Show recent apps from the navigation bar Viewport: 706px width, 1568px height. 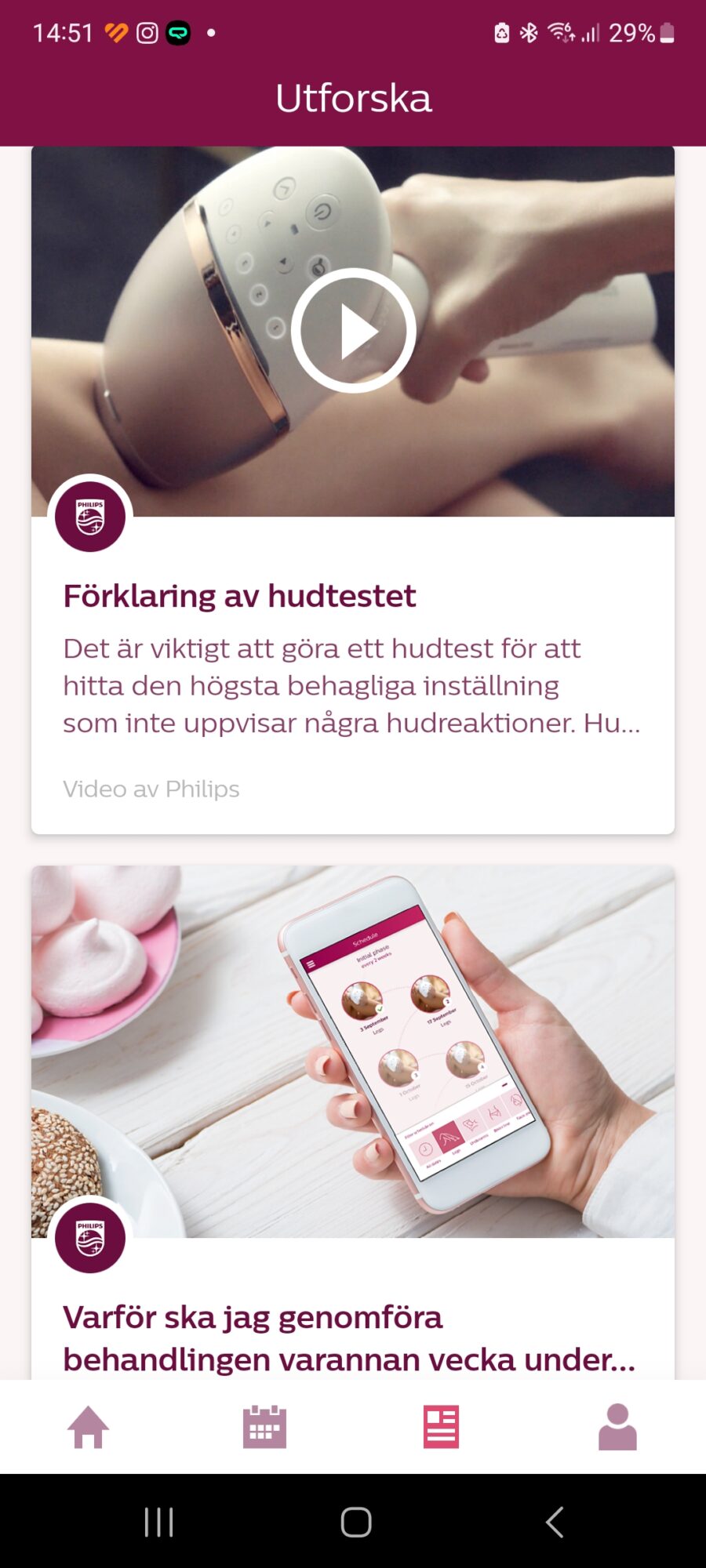159,1522
